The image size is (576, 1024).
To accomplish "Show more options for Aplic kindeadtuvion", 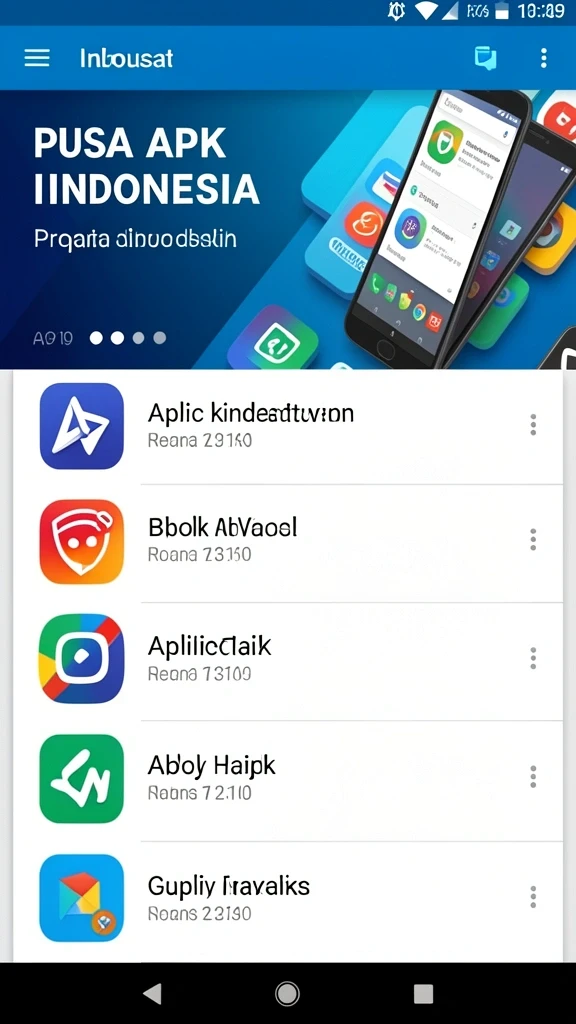I will 533,424.
